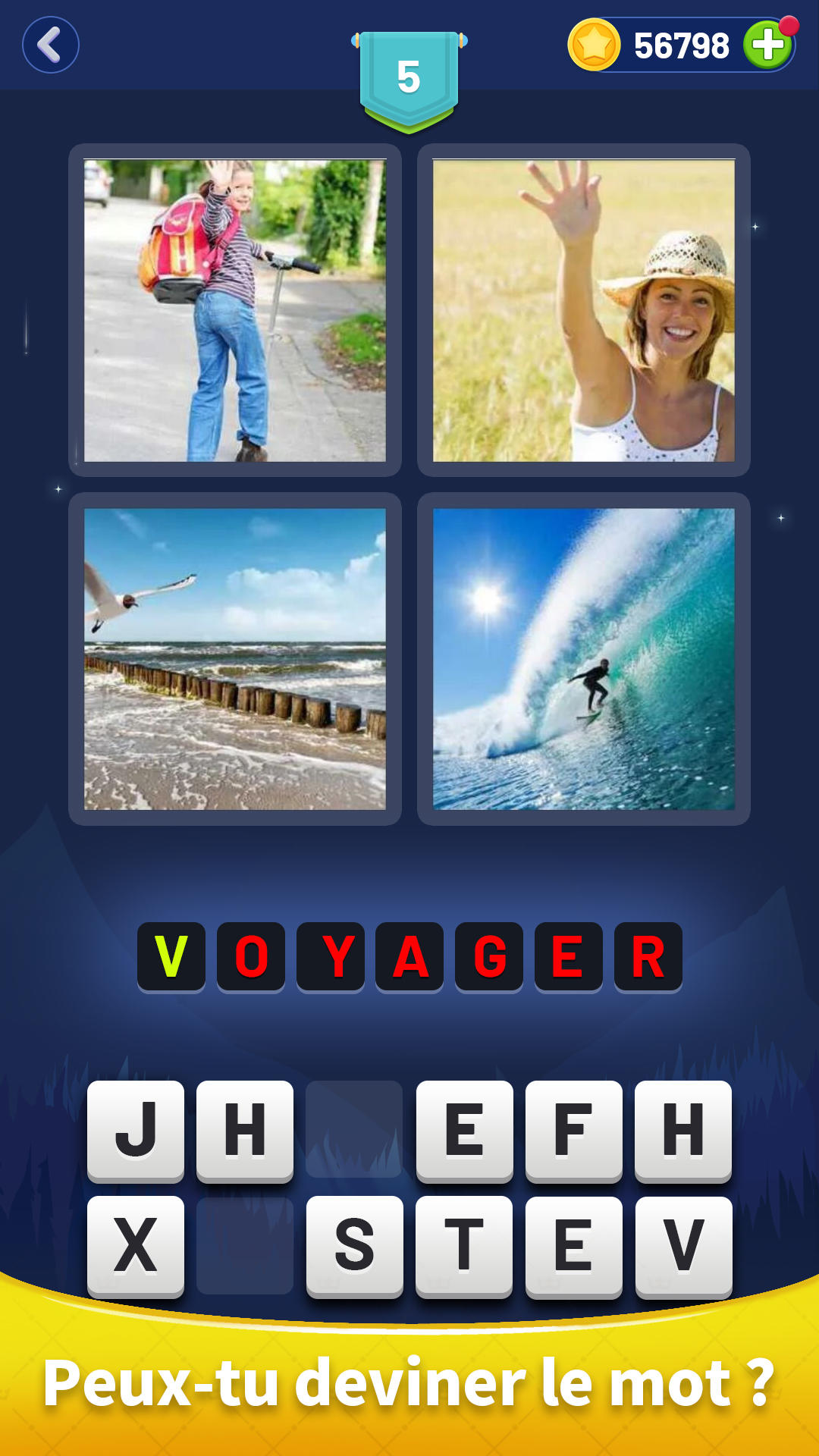Select the E tile beside the F
The width and height of the screenshot is (819, 1456).
click(x=464, y=1129)
